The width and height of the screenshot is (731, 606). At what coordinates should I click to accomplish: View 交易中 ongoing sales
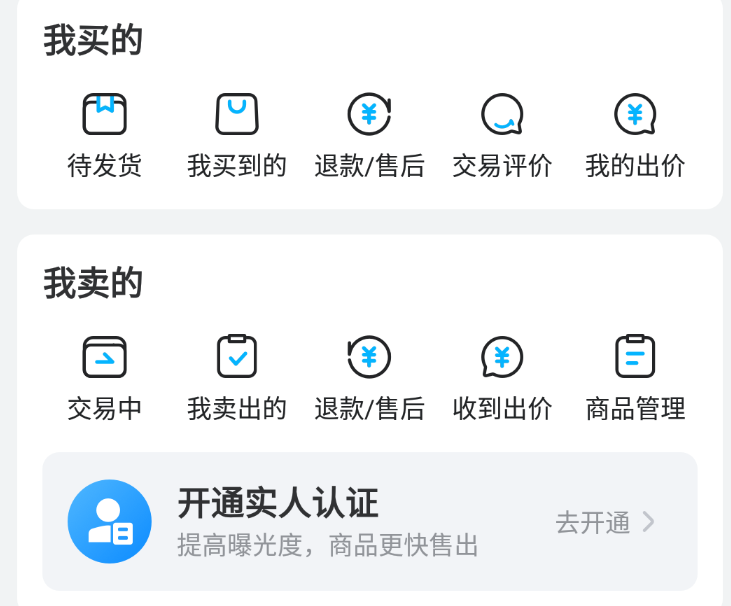click(104, 378)
